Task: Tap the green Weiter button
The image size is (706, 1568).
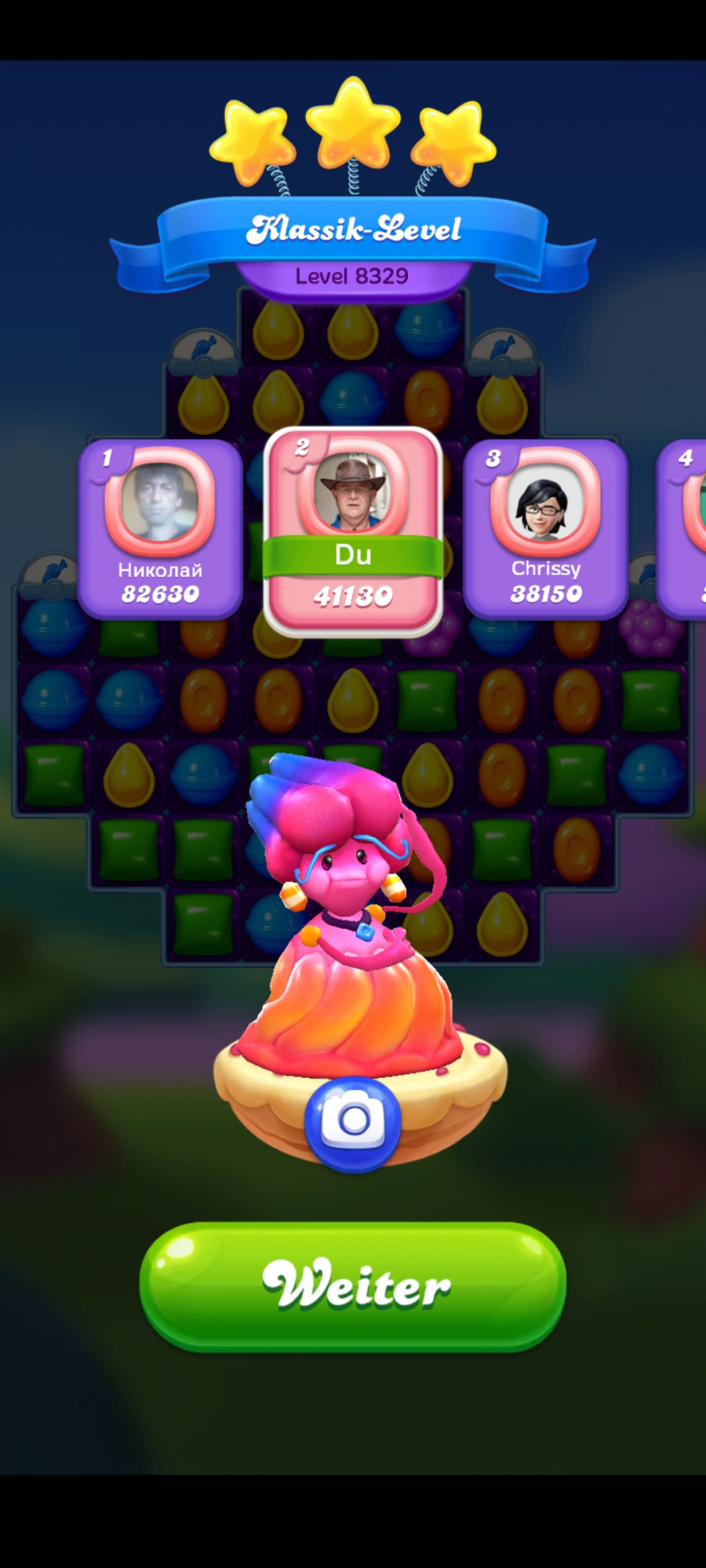Action: (353, 1287)
